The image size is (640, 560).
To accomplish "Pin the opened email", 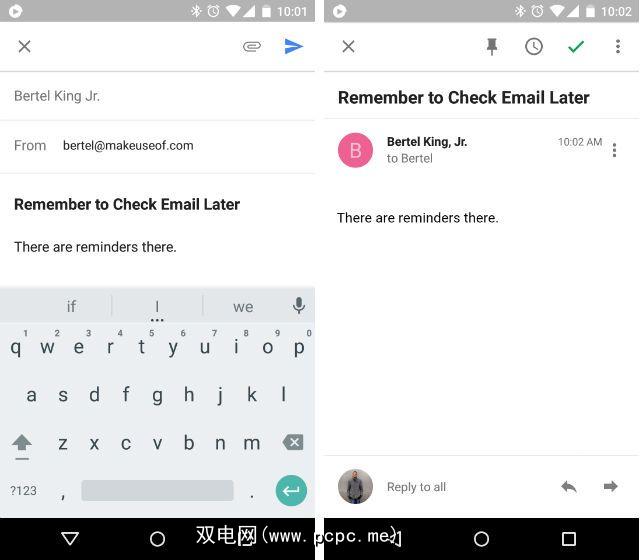I will coord(491,46).
